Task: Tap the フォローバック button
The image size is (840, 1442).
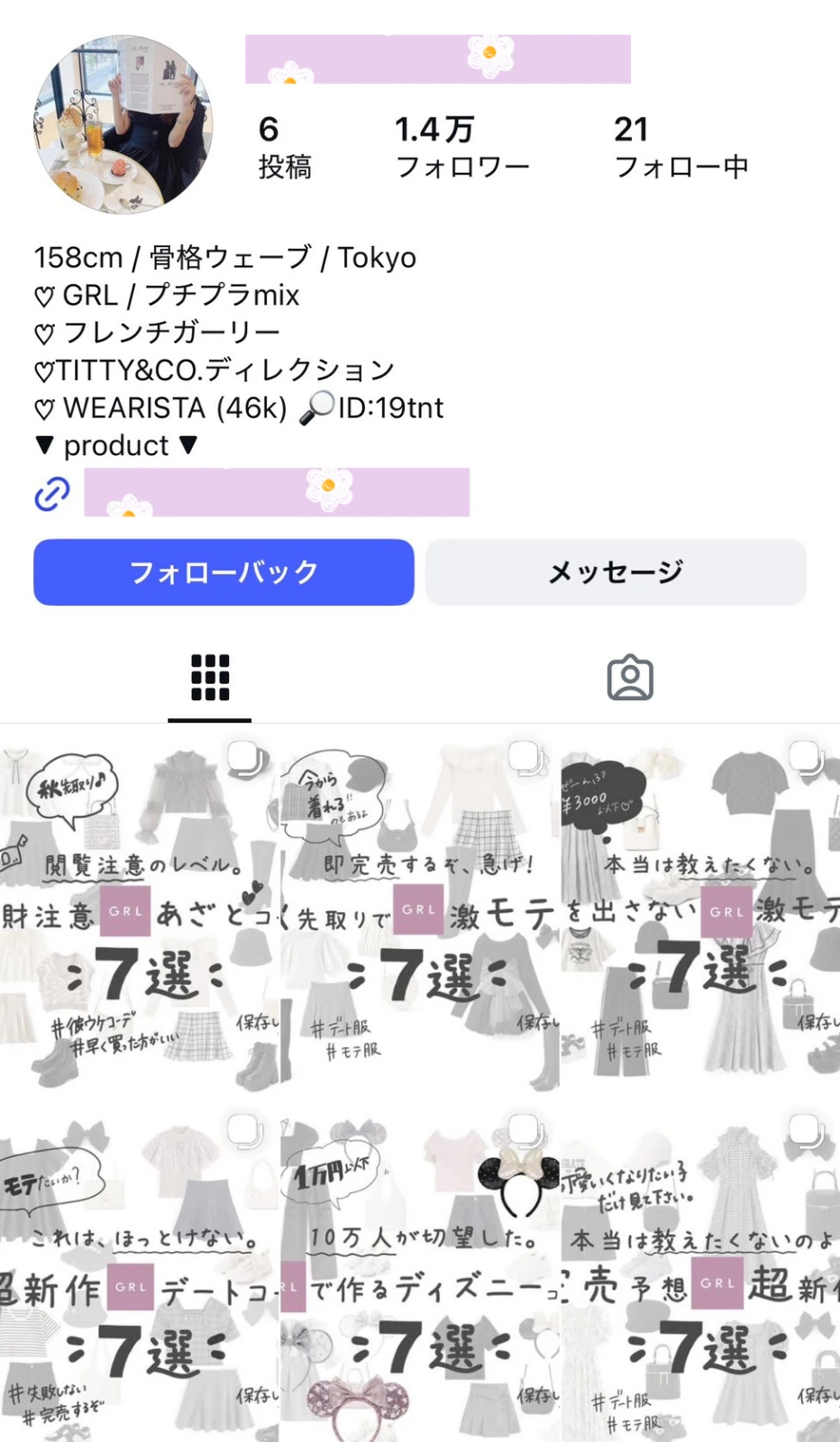Action: [x=224, y=572]
